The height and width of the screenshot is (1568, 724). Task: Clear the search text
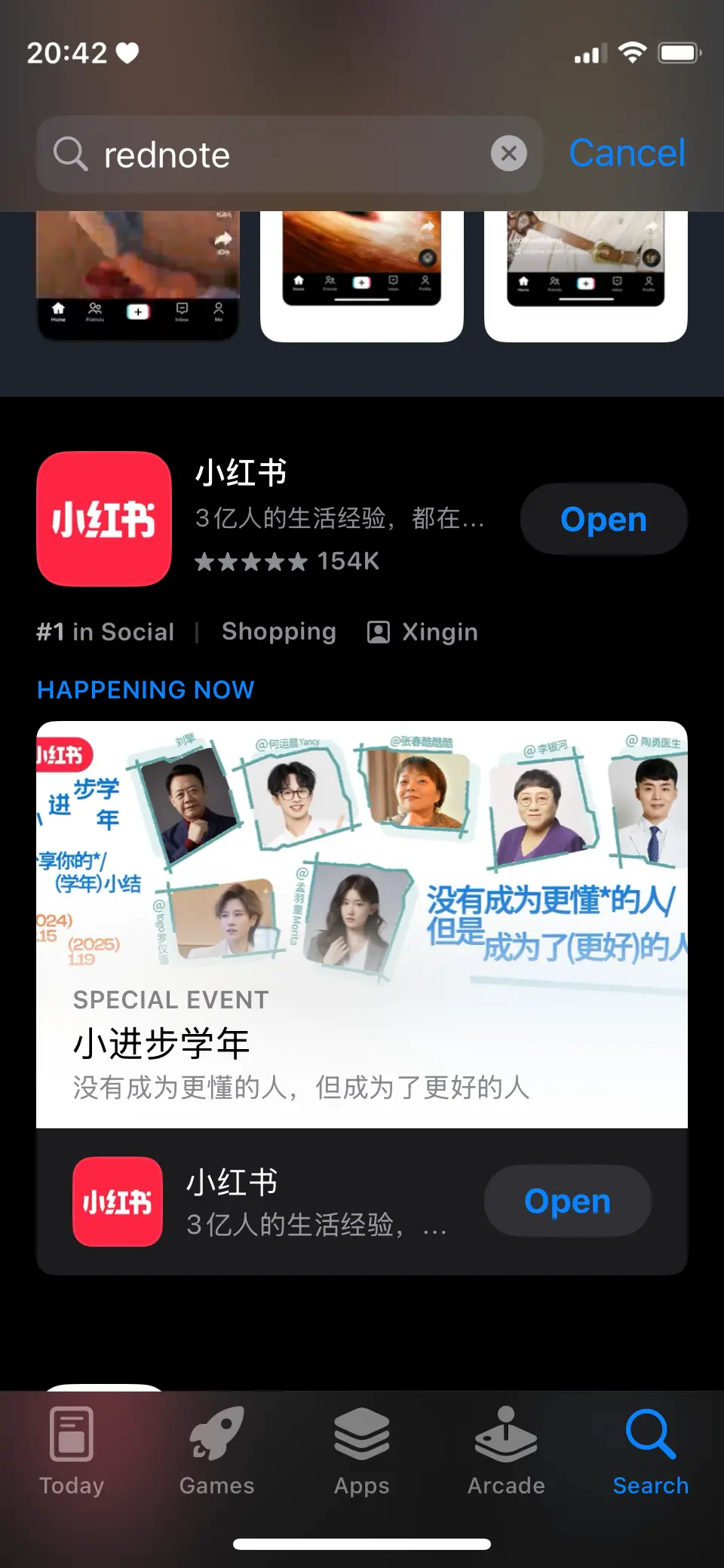(x=509, y=154)
